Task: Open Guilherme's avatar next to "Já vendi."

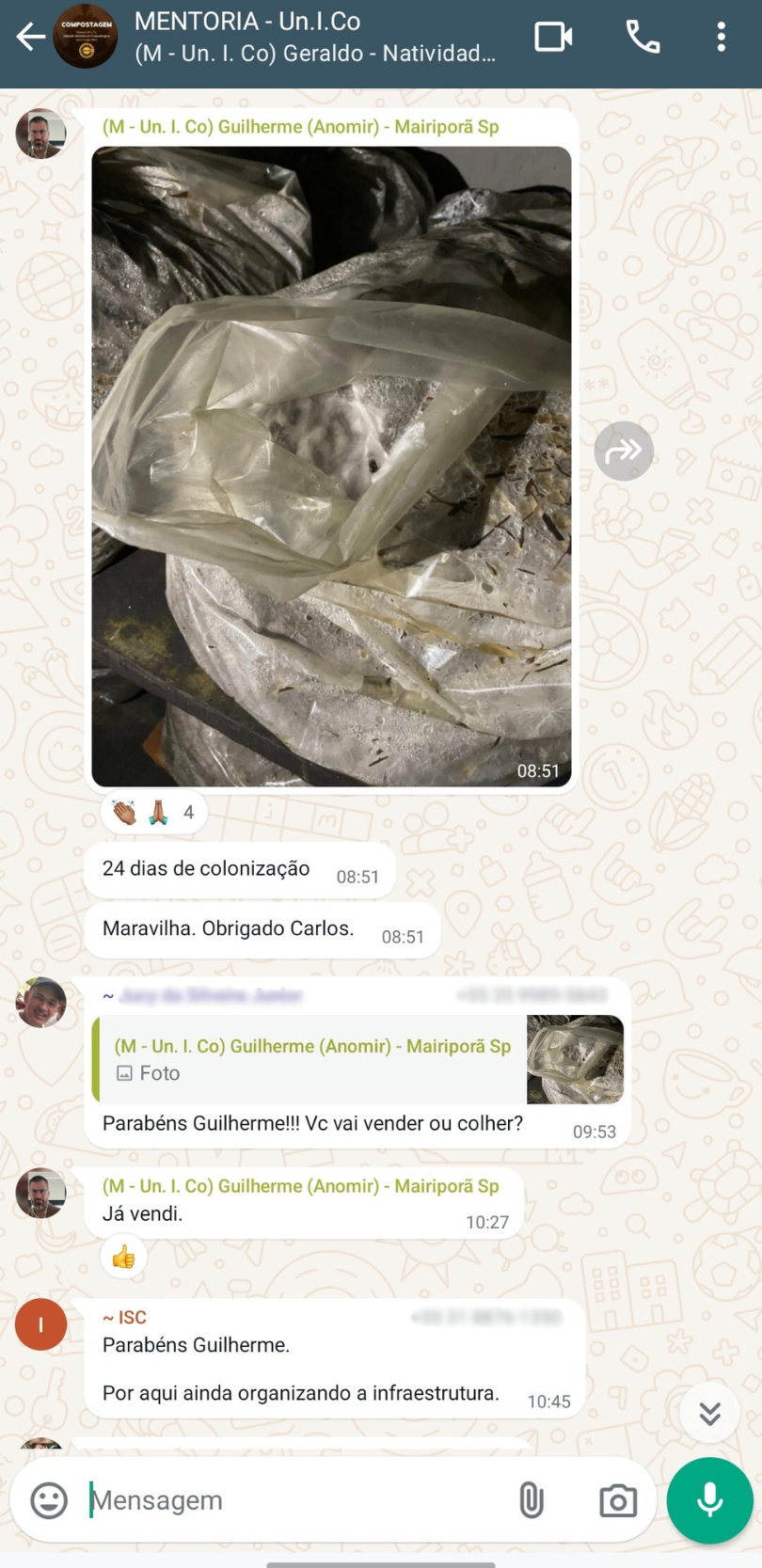Action: 40,1193
